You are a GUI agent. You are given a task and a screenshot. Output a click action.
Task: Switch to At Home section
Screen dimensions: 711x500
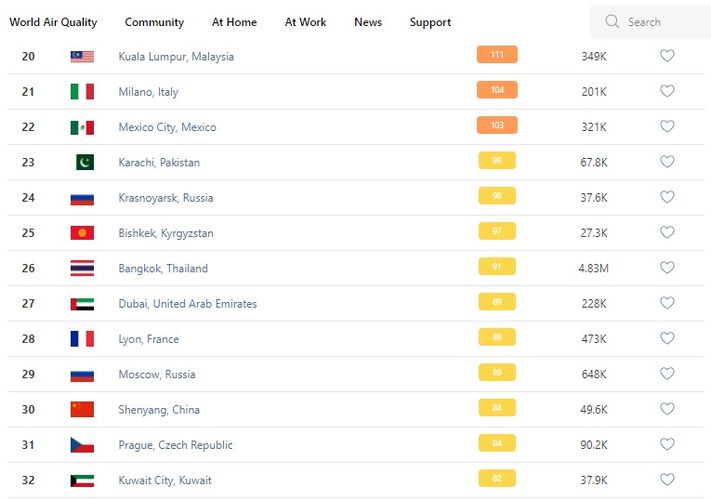pos(234,22)
